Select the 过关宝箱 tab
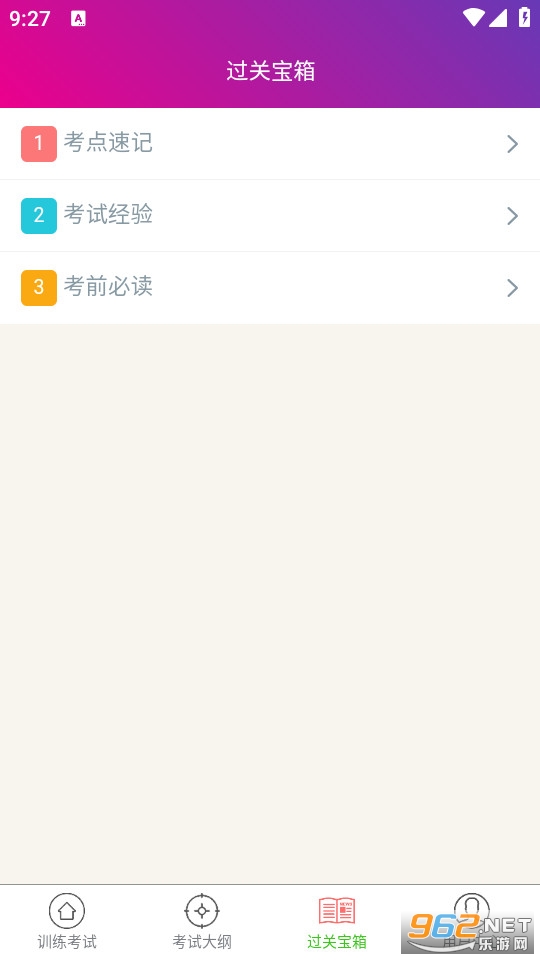The width and height of the screenshot is (540, 960). pos(337,921)
